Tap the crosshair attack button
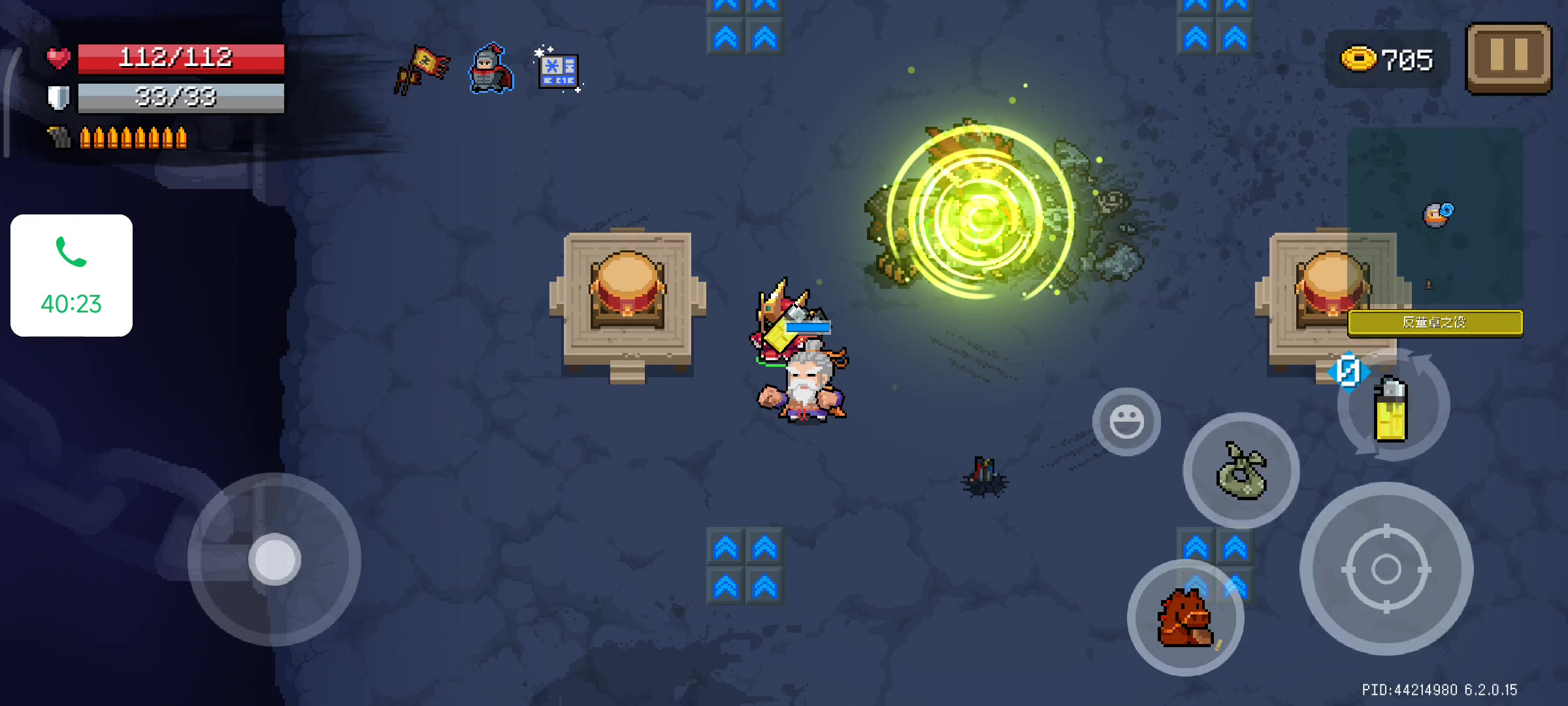Viewport: 1568px width, 706px height. pos(1386,569)
